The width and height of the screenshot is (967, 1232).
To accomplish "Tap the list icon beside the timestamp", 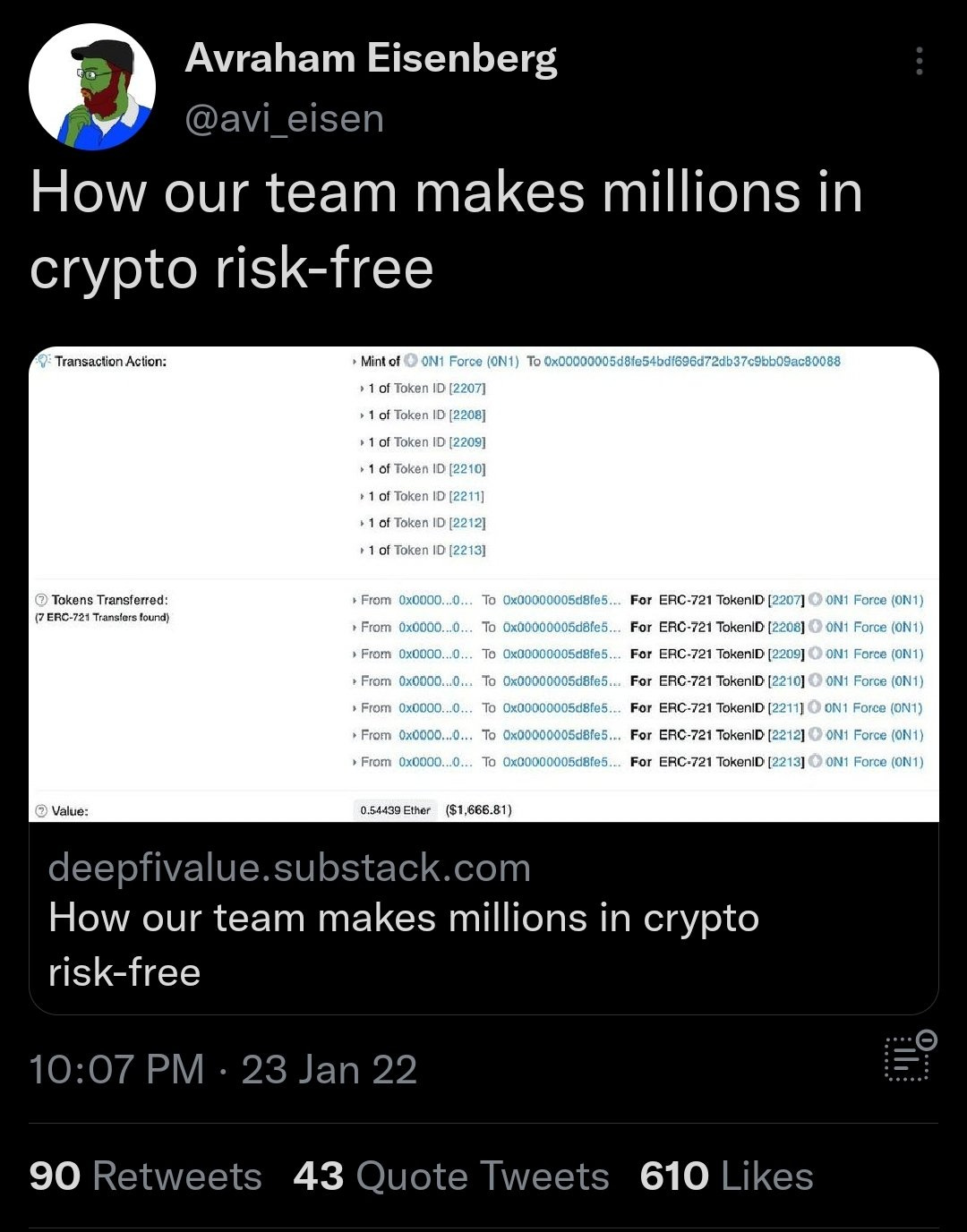I will 909,1057.
